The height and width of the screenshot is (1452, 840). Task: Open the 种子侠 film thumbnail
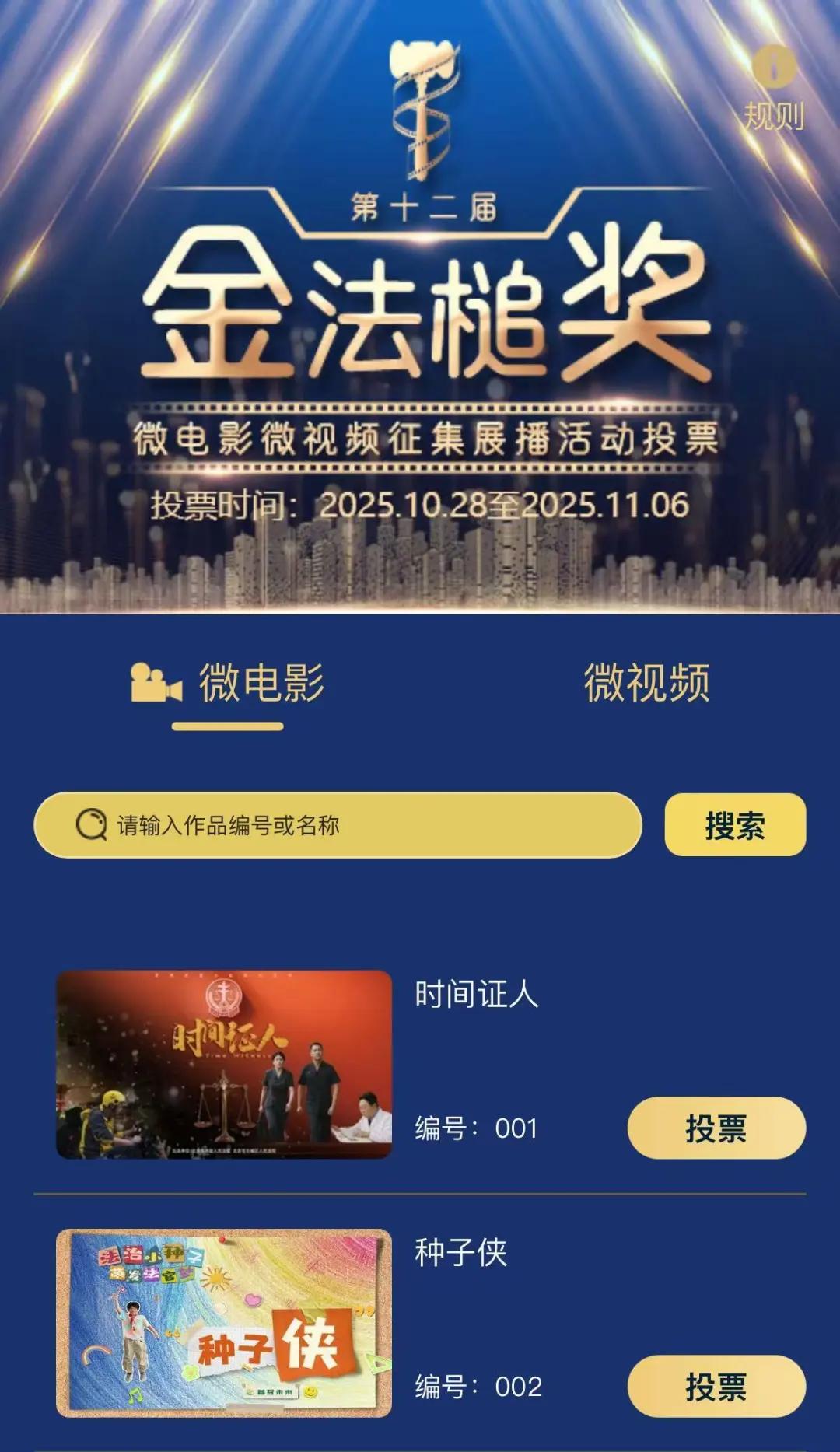(x=224, y=1323)
